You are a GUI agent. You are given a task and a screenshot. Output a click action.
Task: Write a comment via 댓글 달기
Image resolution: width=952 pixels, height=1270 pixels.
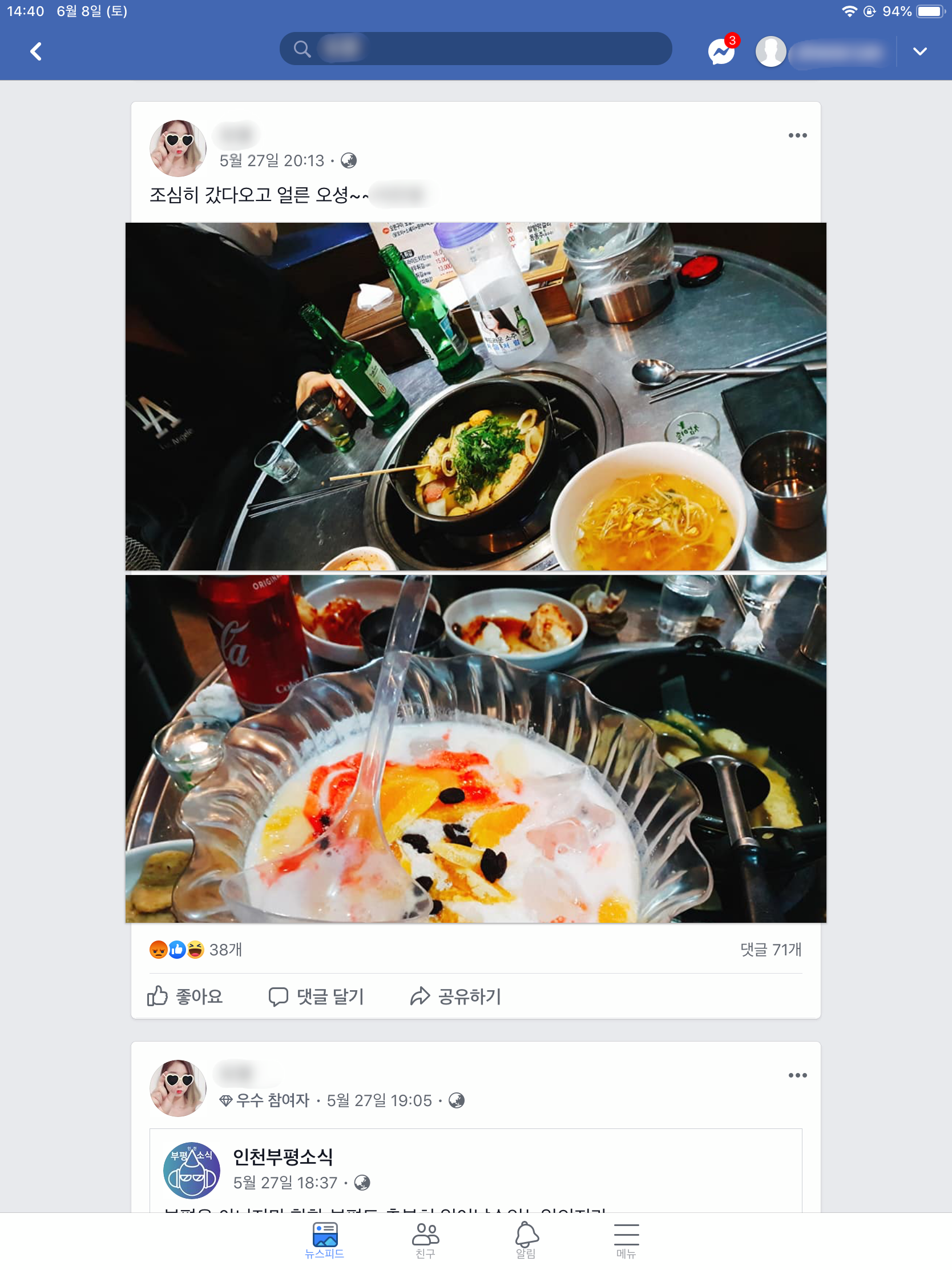pyautogui.click(x=316, y=996)
